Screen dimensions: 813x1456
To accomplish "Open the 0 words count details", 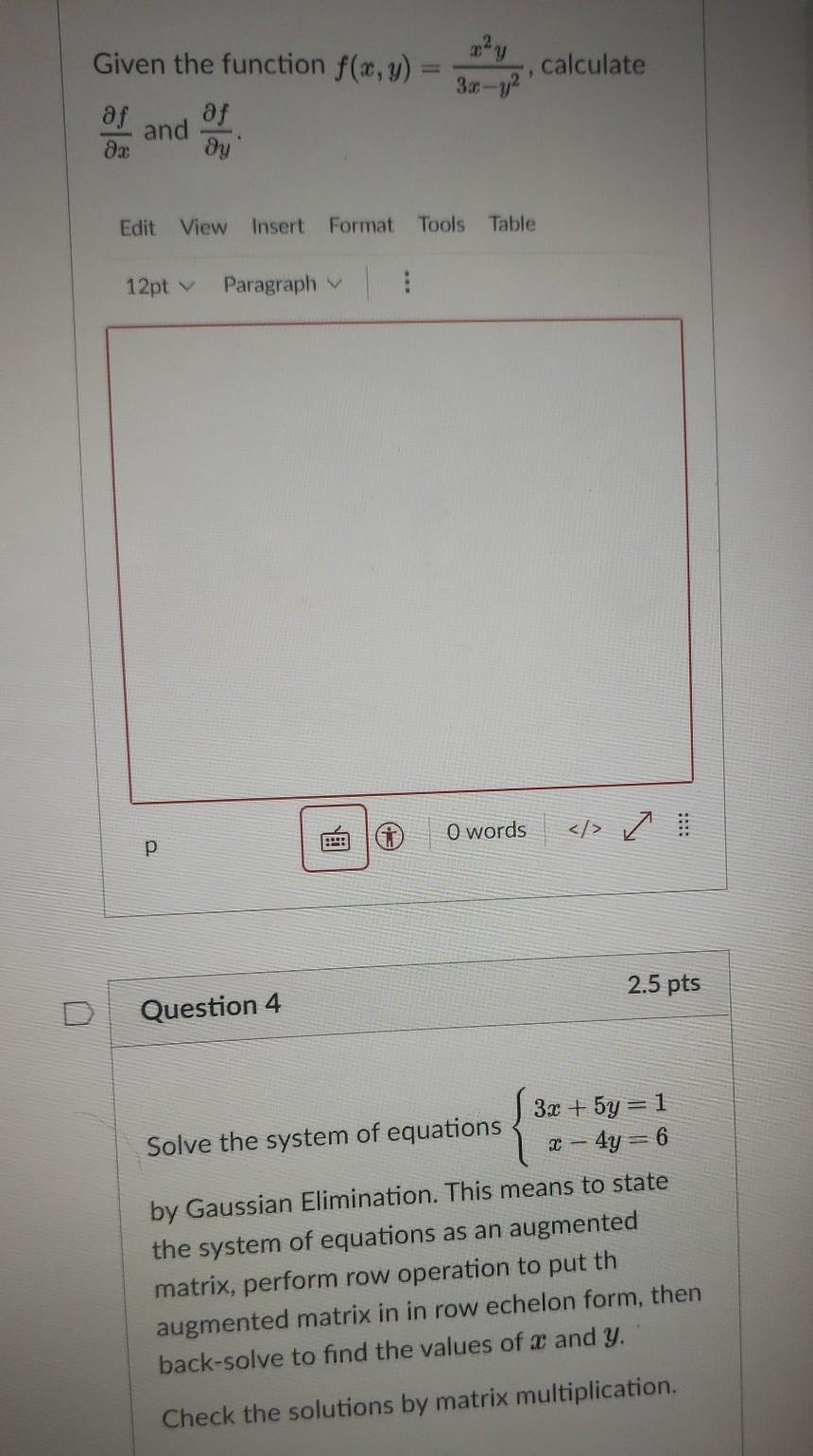I will (x=487, y=831).
